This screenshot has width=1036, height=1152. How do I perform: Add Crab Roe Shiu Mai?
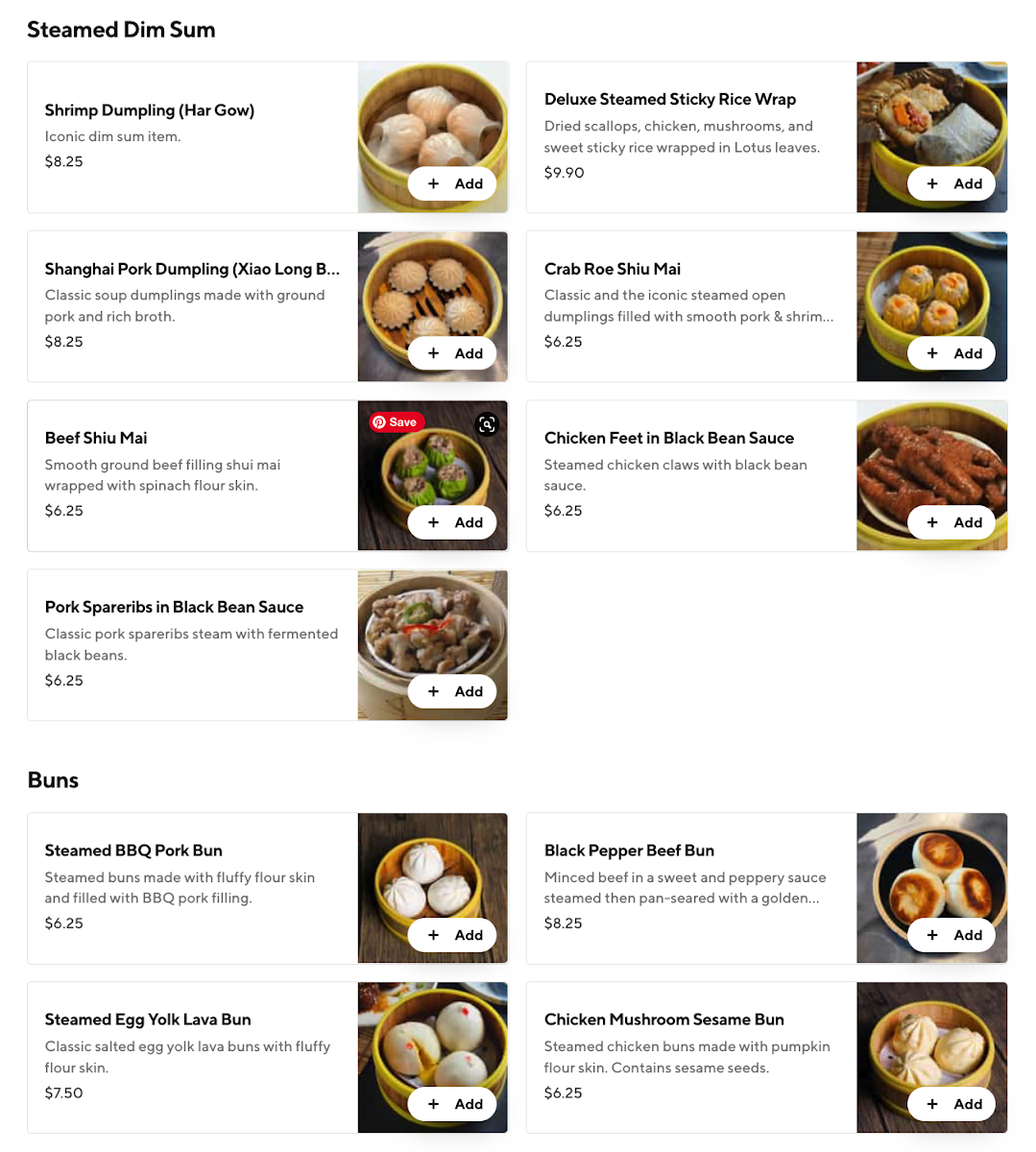[952, 353]
